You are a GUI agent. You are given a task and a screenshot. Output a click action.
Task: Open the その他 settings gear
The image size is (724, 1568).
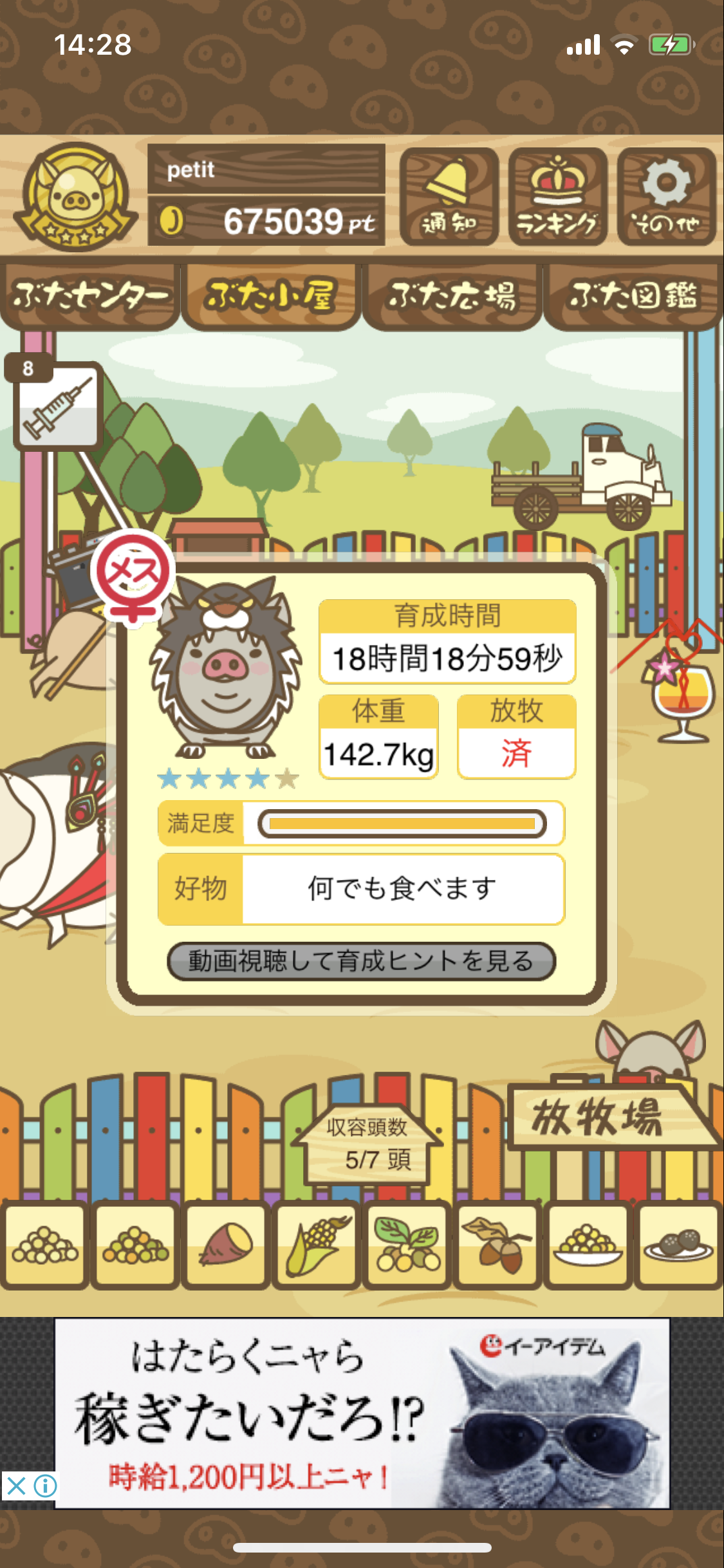[666, 197]
